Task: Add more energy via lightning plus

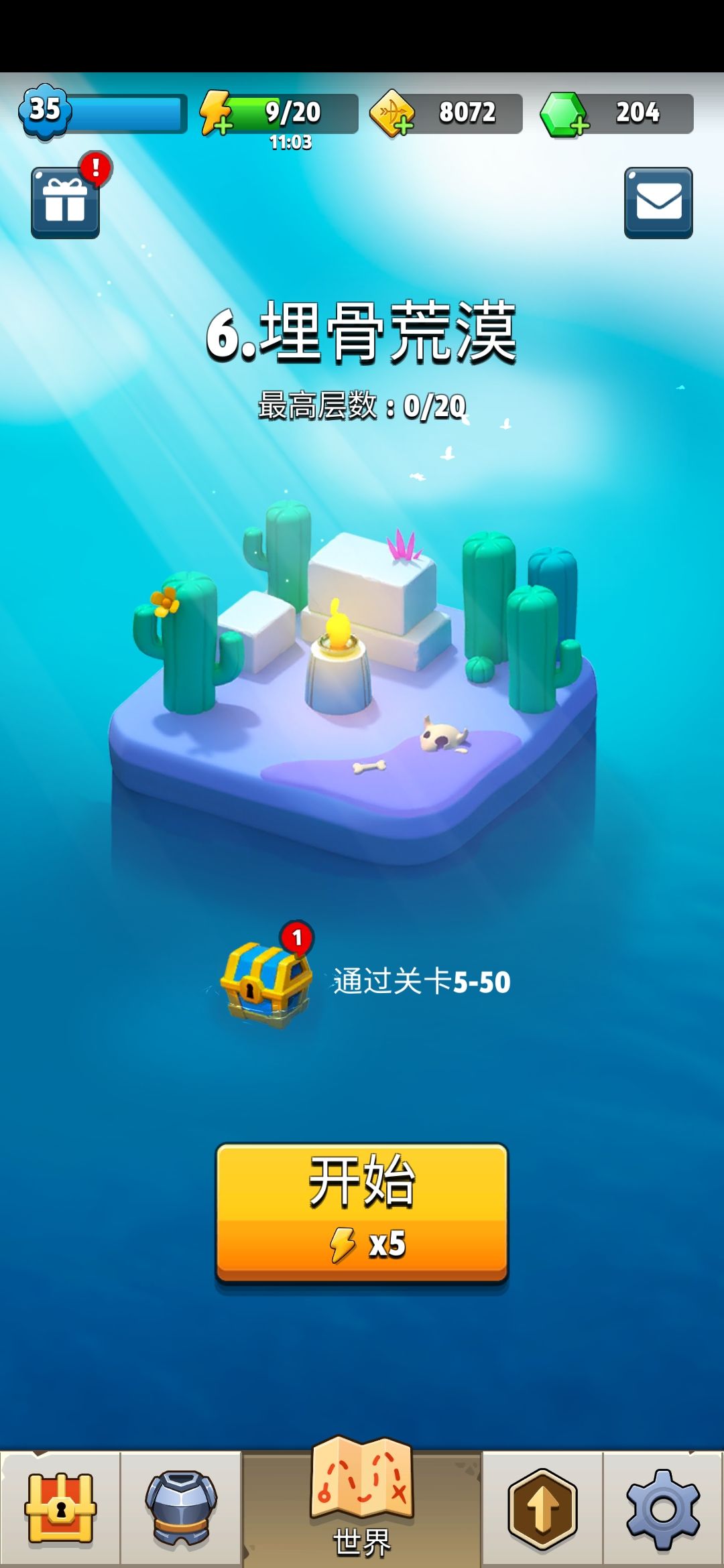Action: click(217, 114)
